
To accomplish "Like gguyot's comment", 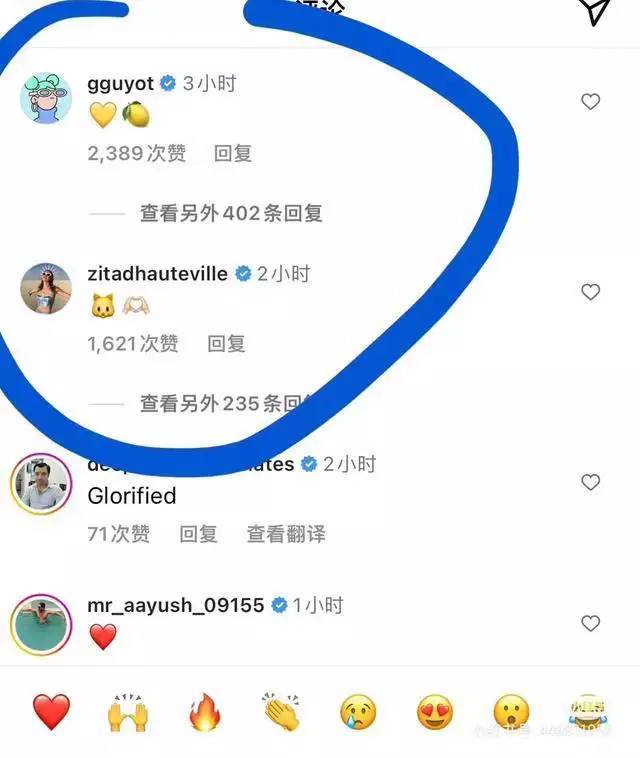I will point(591,102).
